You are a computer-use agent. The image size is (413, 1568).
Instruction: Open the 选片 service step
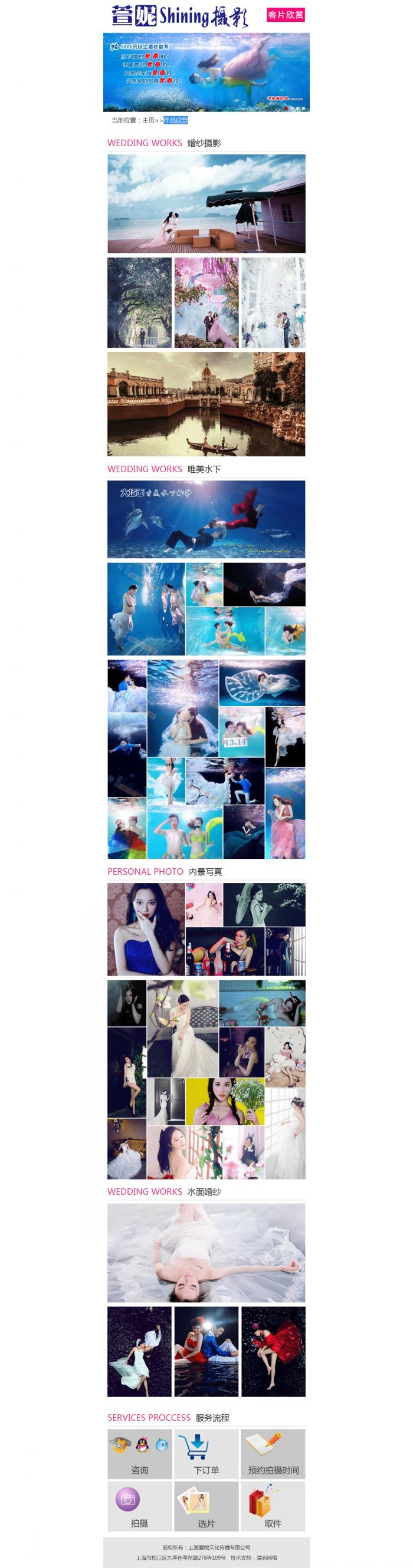pos(206,1507)
